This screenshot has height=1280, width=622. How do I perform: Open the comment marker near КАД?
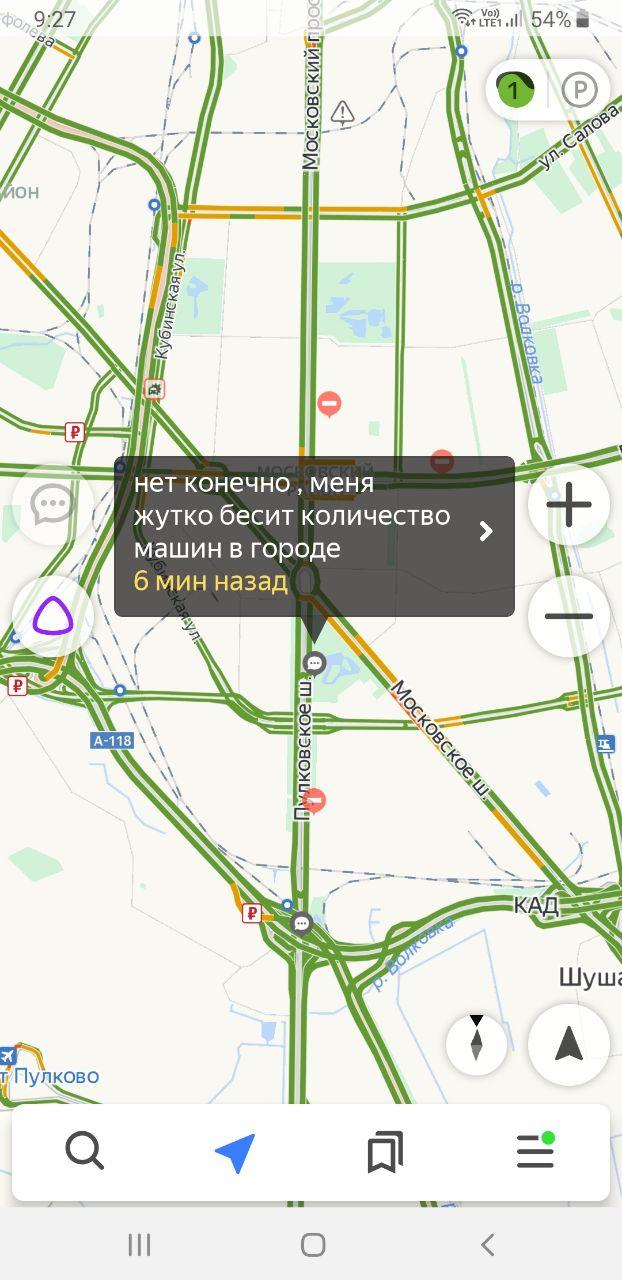tap(302, 923)
